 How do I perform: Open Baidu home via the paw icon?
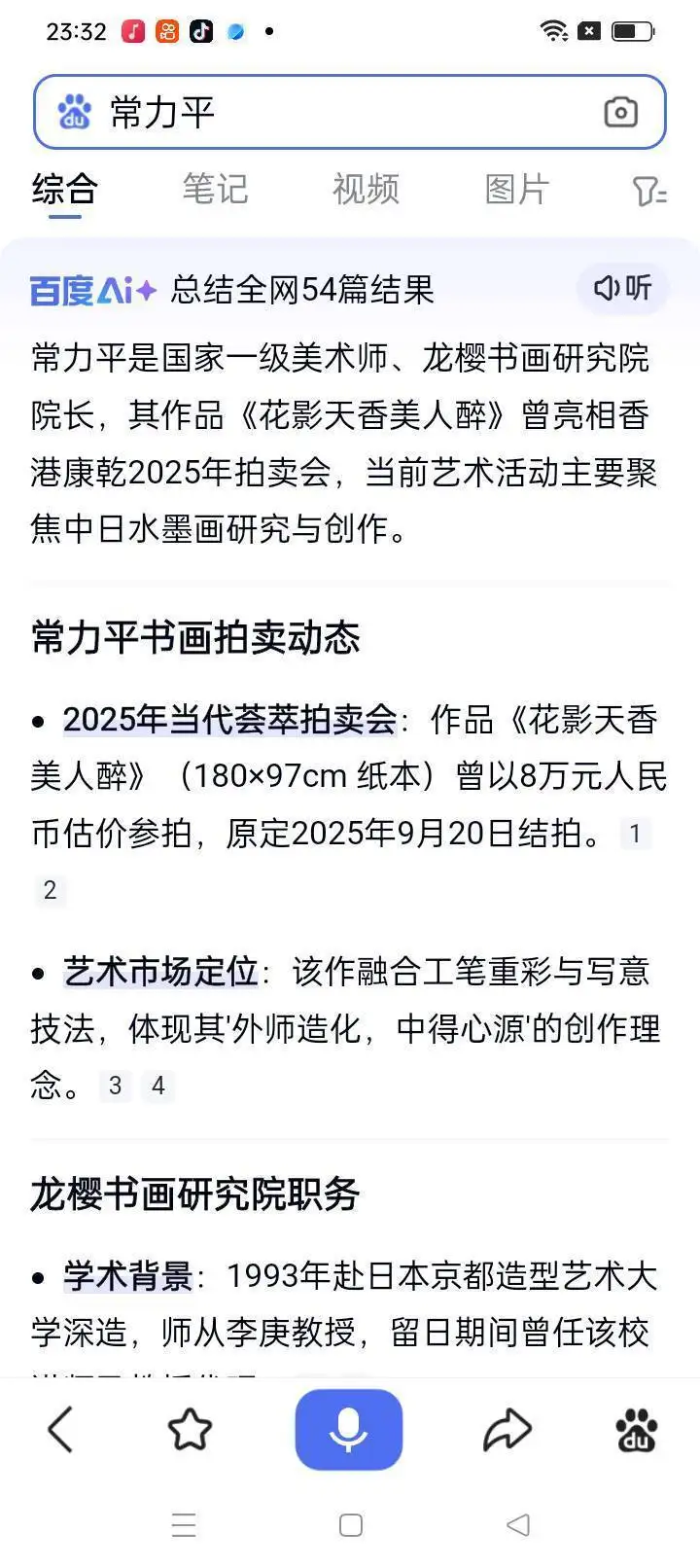coord(637,1430)
